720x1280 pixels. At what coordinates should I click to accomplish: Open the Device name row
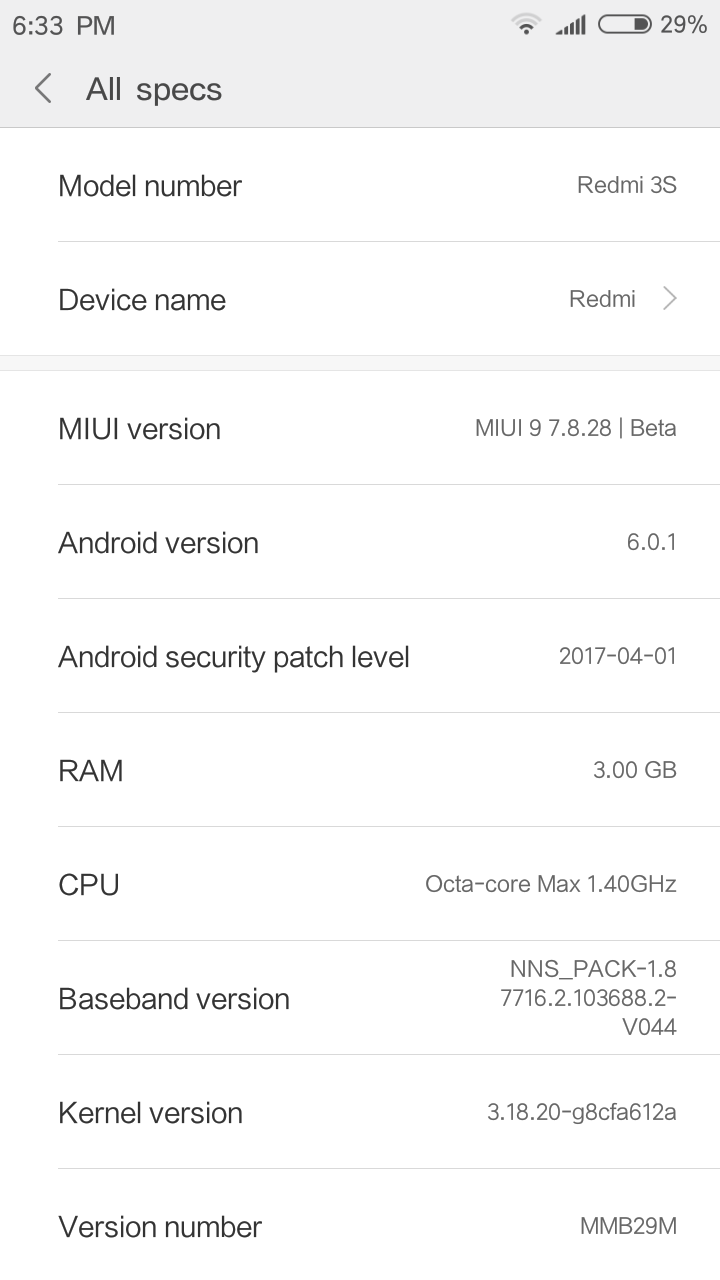(x=360, y=299)
